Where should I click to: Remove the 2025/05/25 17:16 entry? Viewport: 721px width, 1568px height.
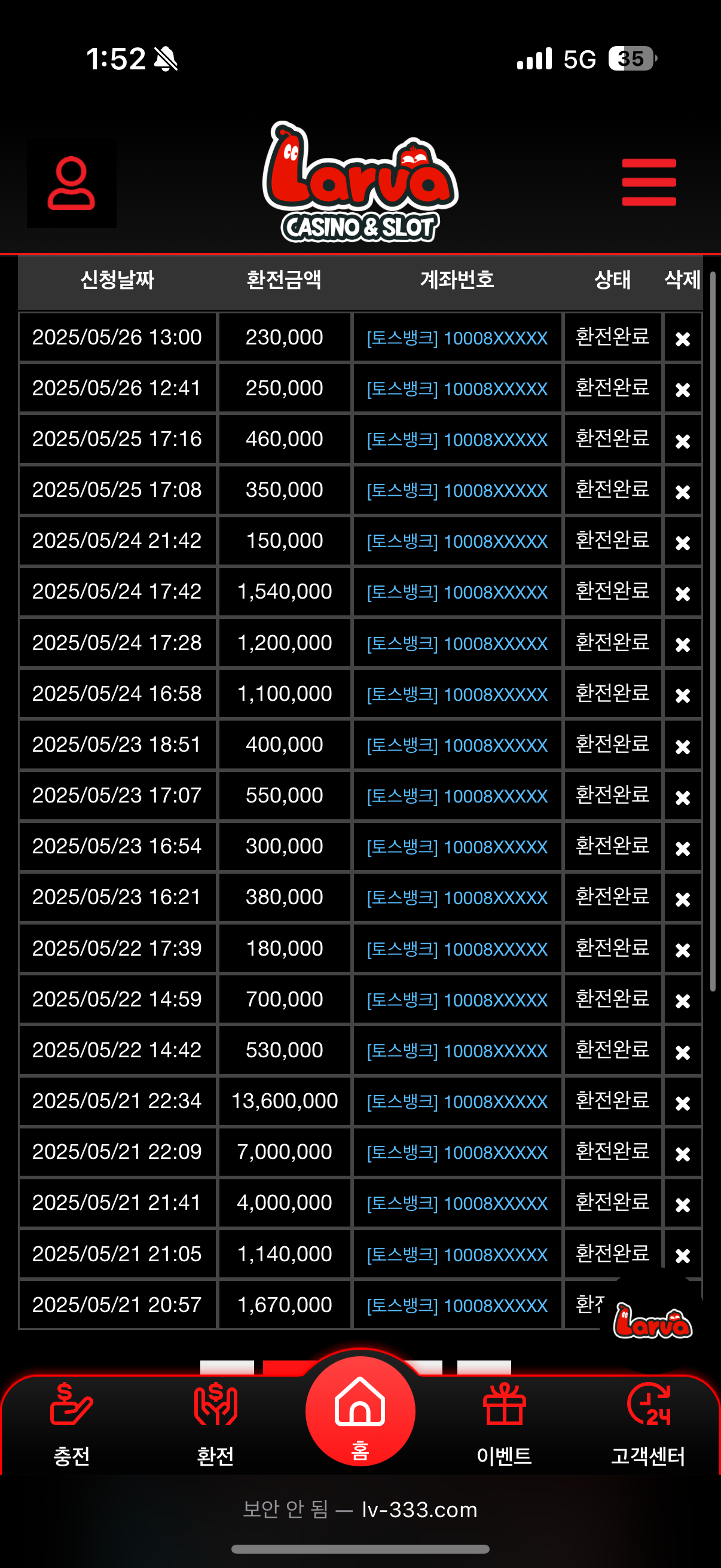[683, 441]
